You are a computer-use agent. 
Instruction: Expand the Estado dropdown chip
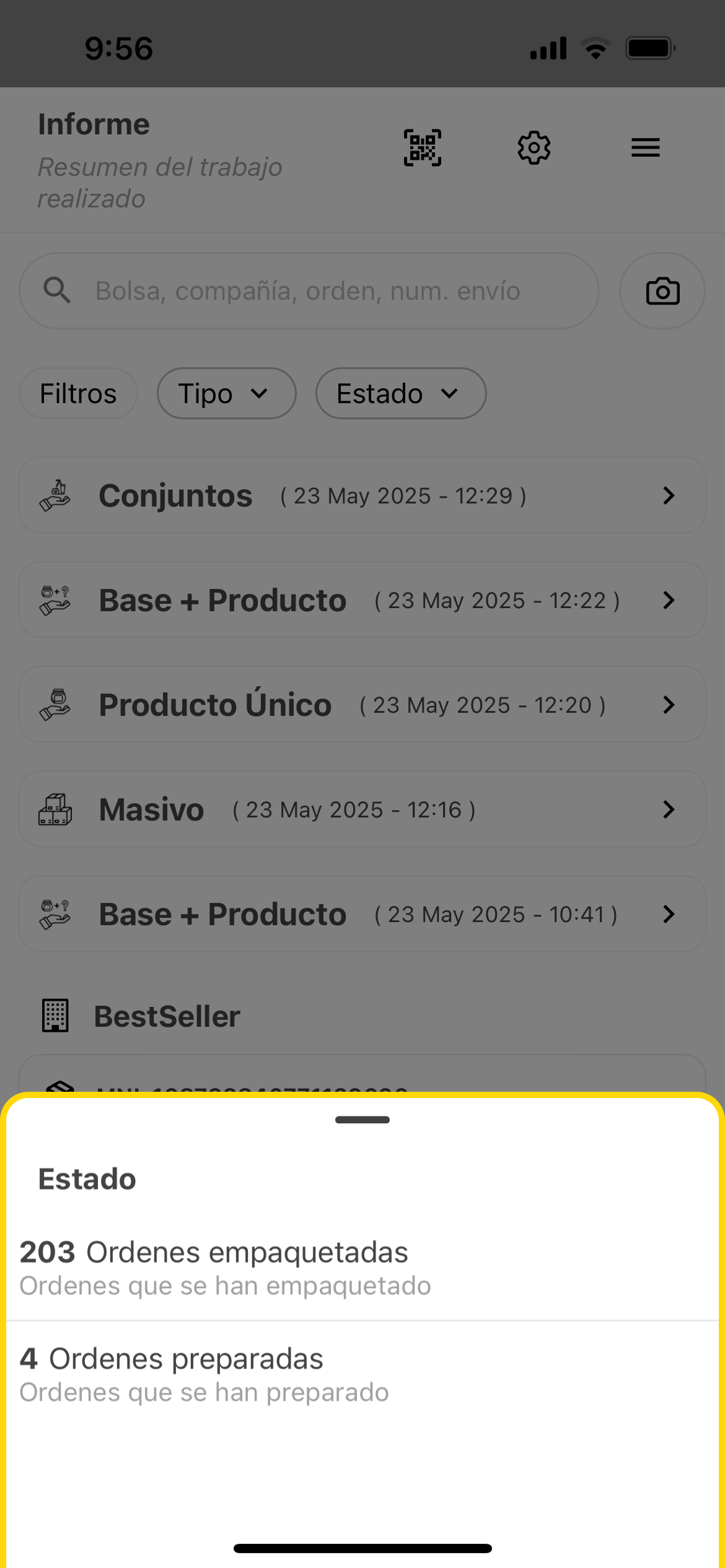(x=400, y=393)
